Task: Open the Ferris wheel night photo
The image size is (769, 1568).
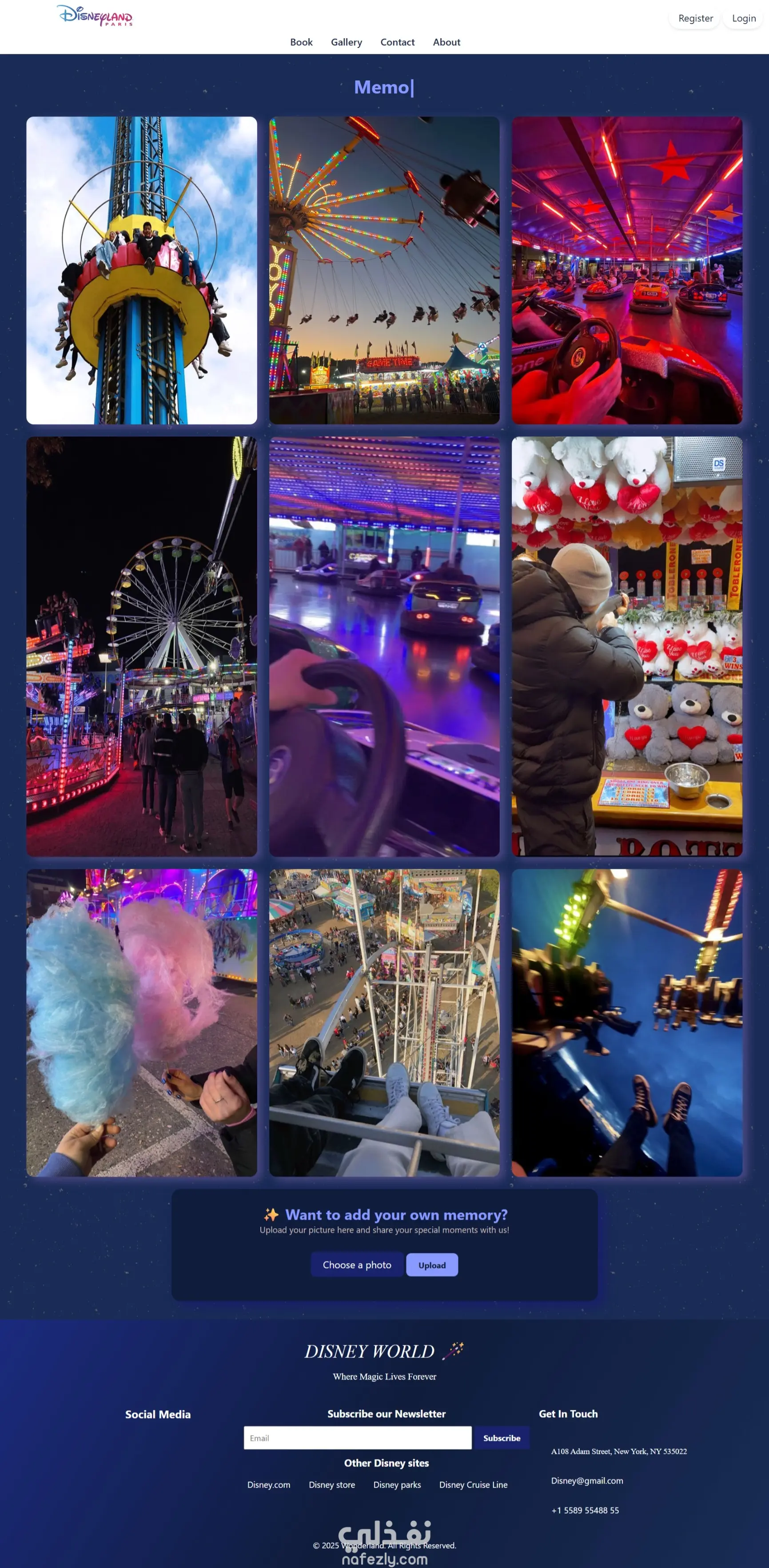Action: click(x=142, y=646)
